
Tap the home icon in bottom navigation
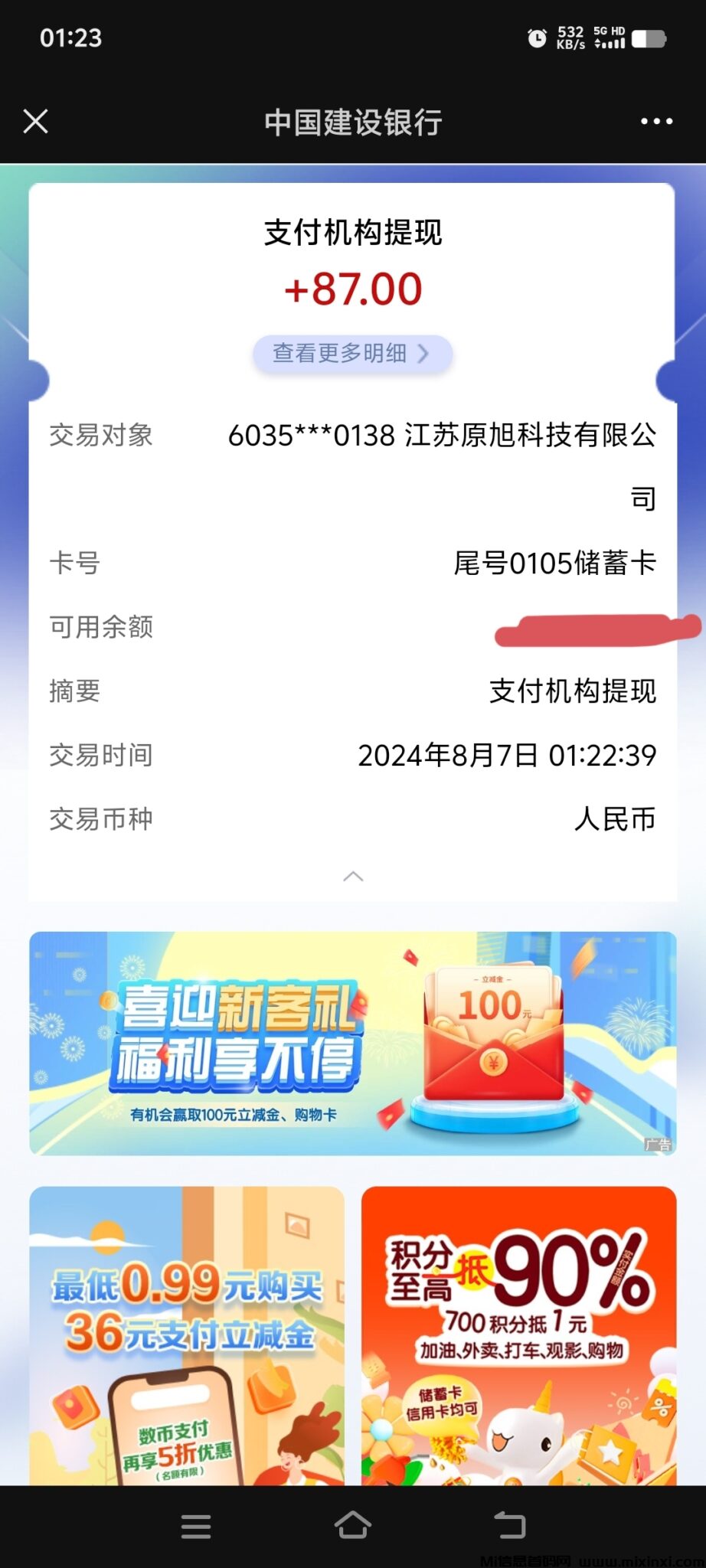pyautogui.click(x=352, y=1527)
